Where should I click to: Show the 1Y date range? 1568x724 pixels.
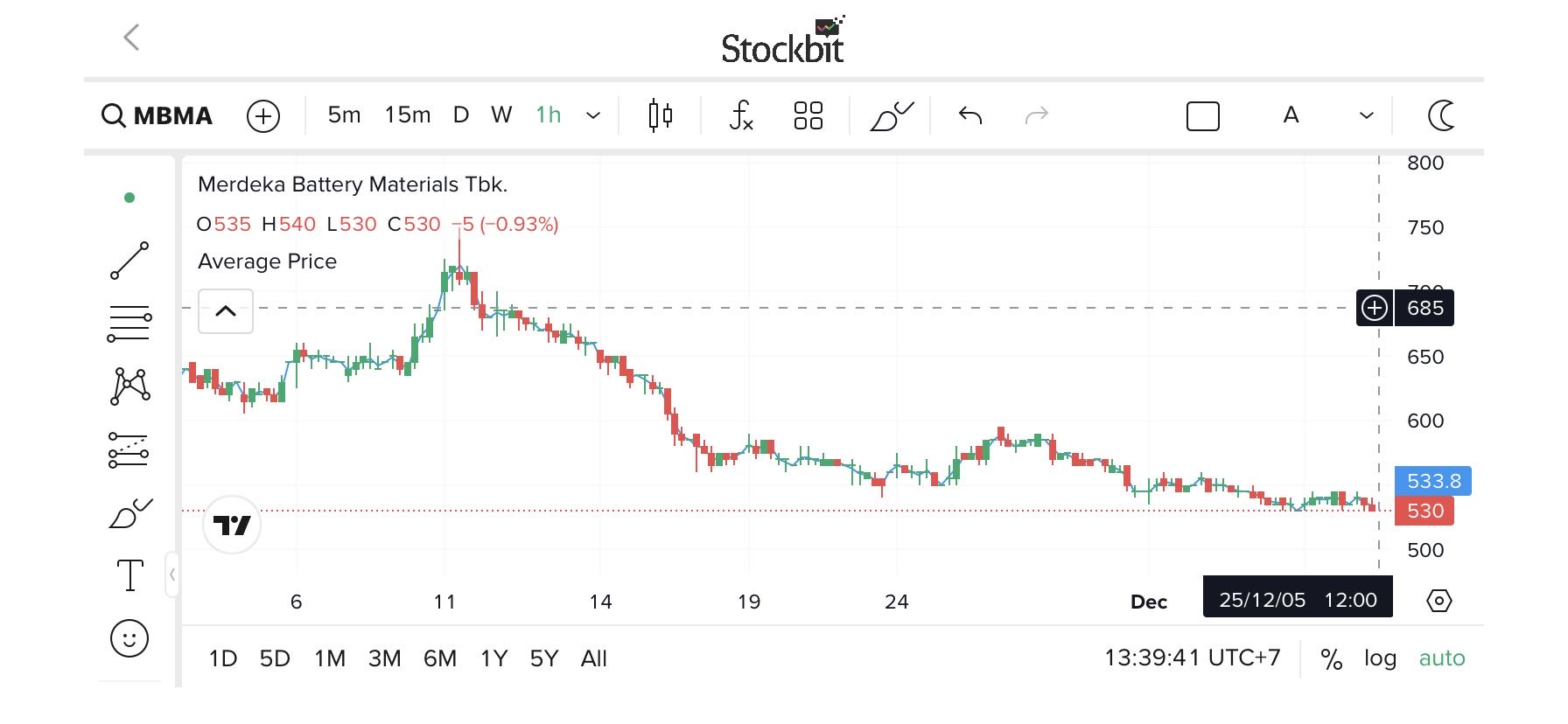(x=493, y=658)
